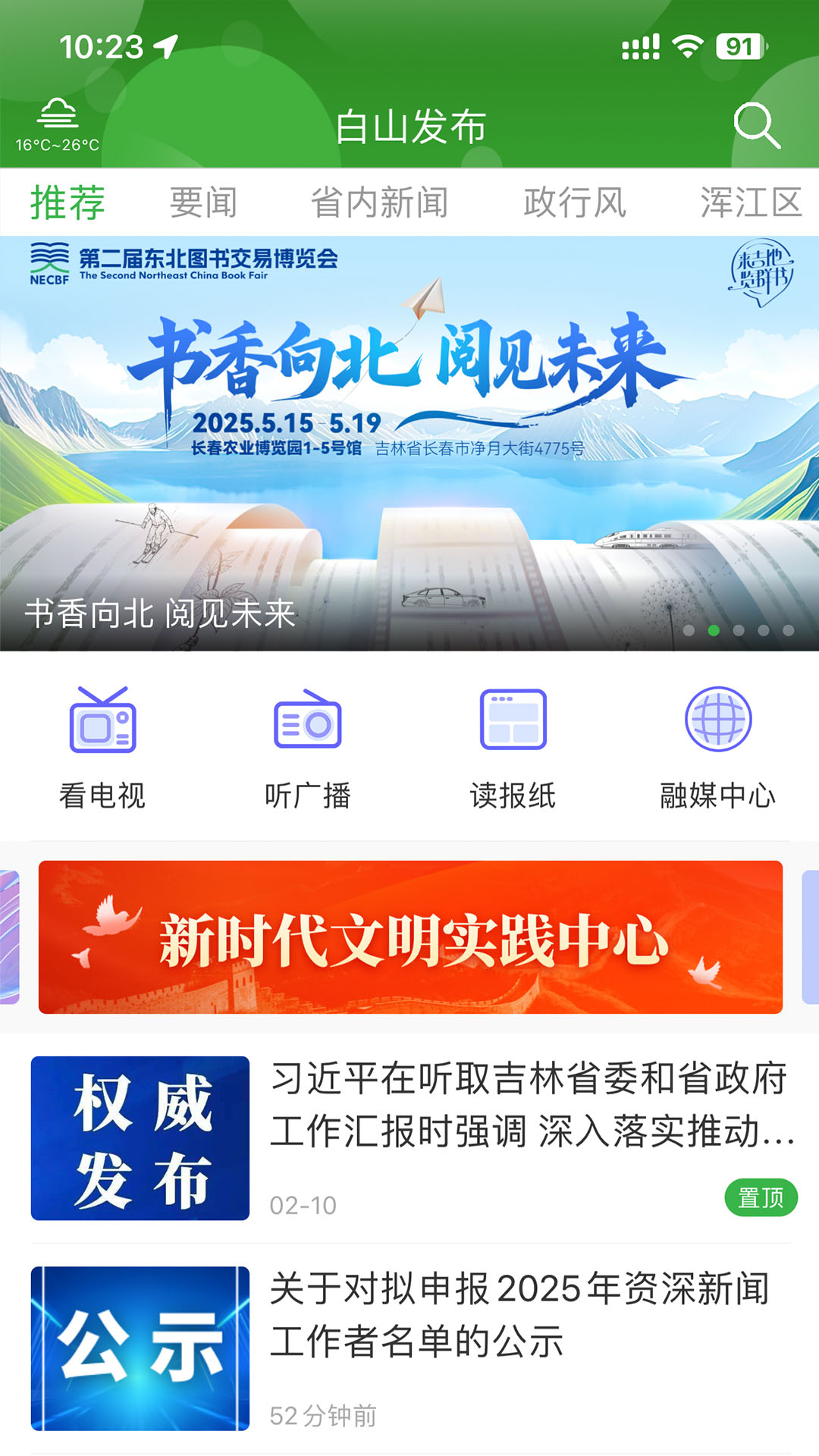Open the 新时代文明实践中心 banner
Viewport: 819px width, 1456px height.
(409, 938)
